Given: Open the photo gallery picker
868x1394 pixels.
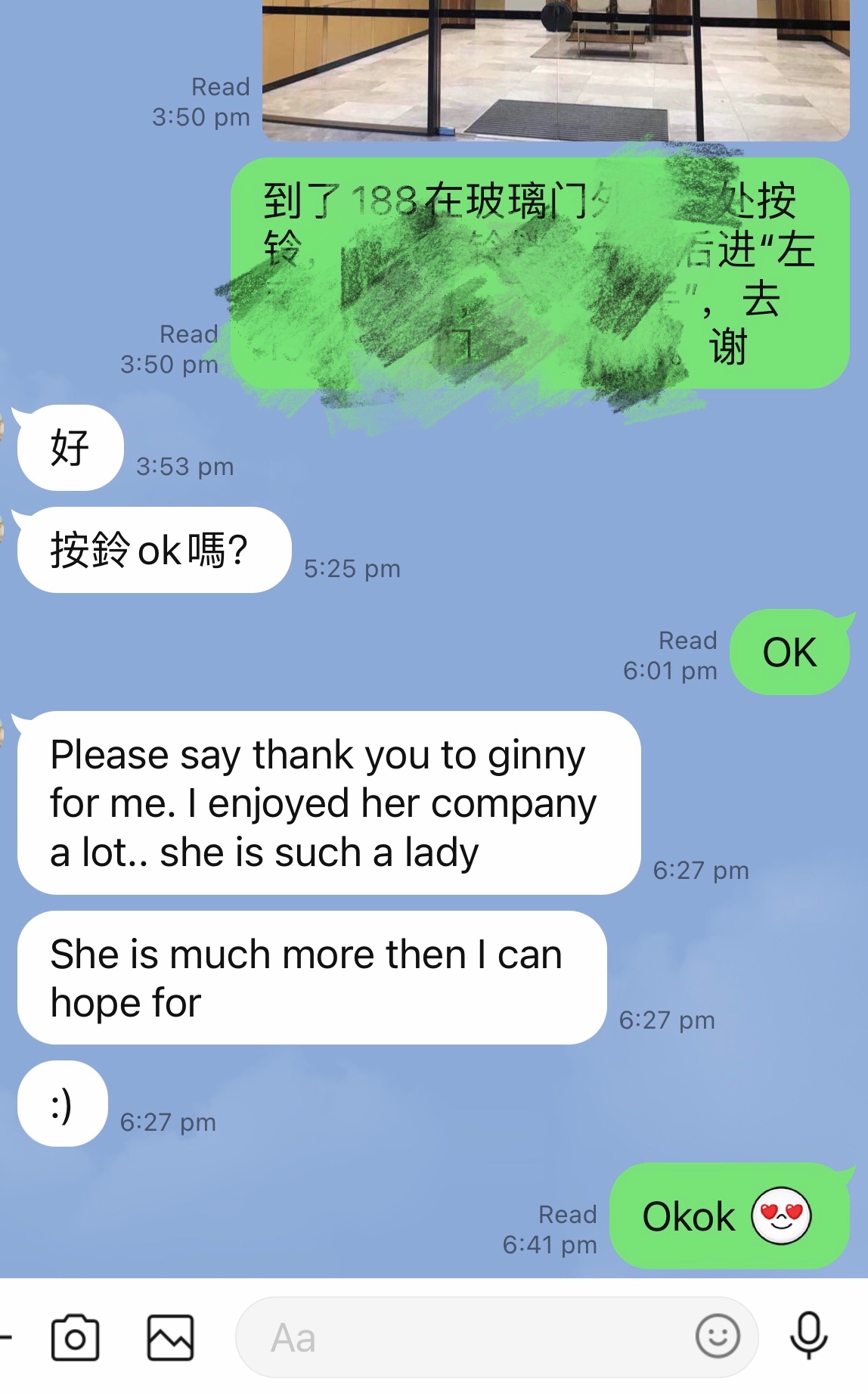Looking at the screenshot, I should pyautogui.click(x=170, y=1338).
